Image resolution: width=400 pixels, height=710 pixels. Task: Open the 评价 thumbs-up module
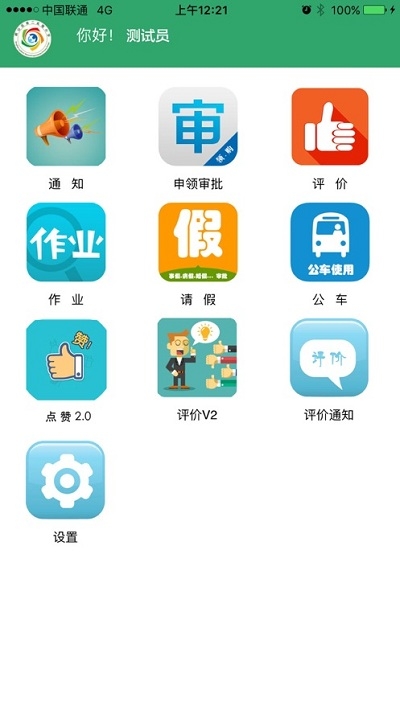click(x=330, y=126)
